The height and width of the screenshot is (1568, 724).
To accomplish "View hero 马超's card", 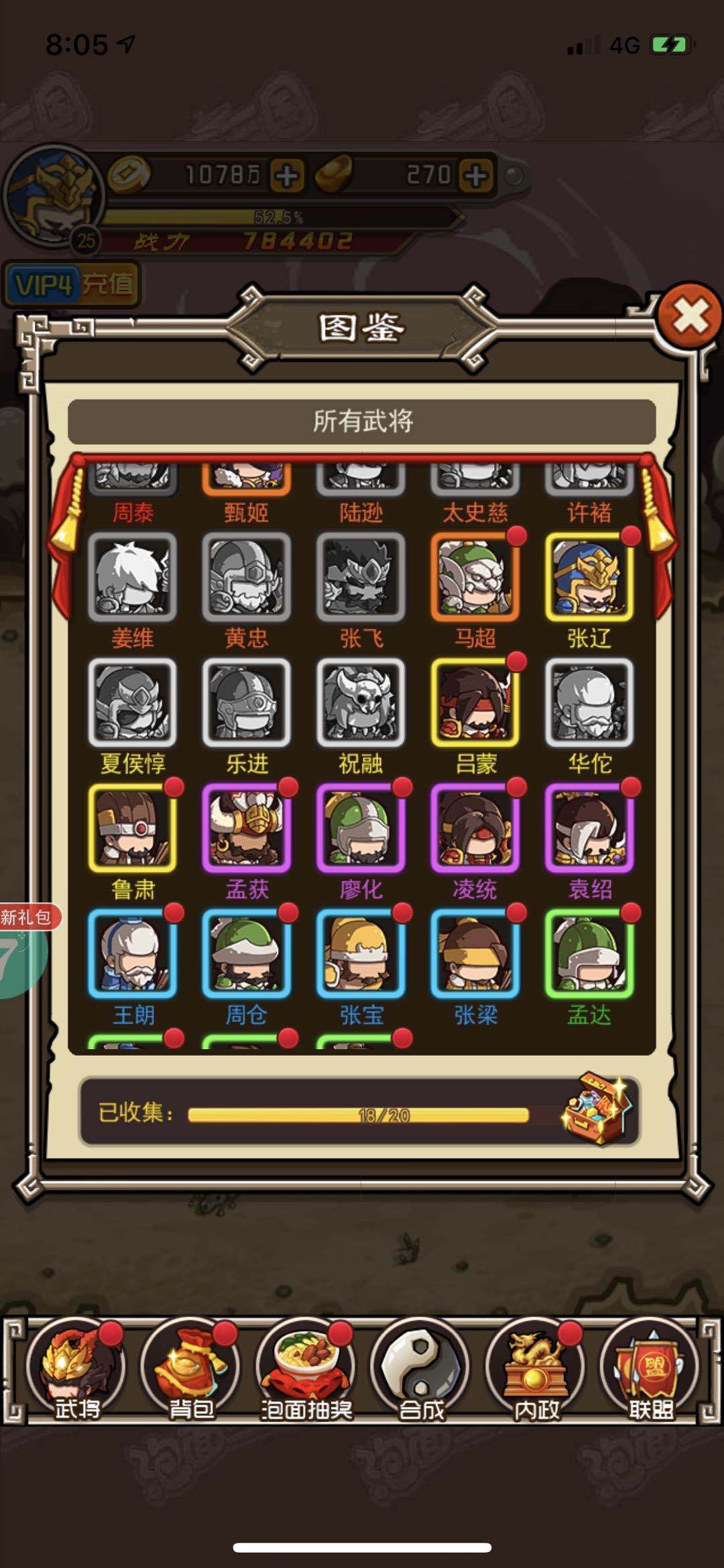I will (475, 577).
